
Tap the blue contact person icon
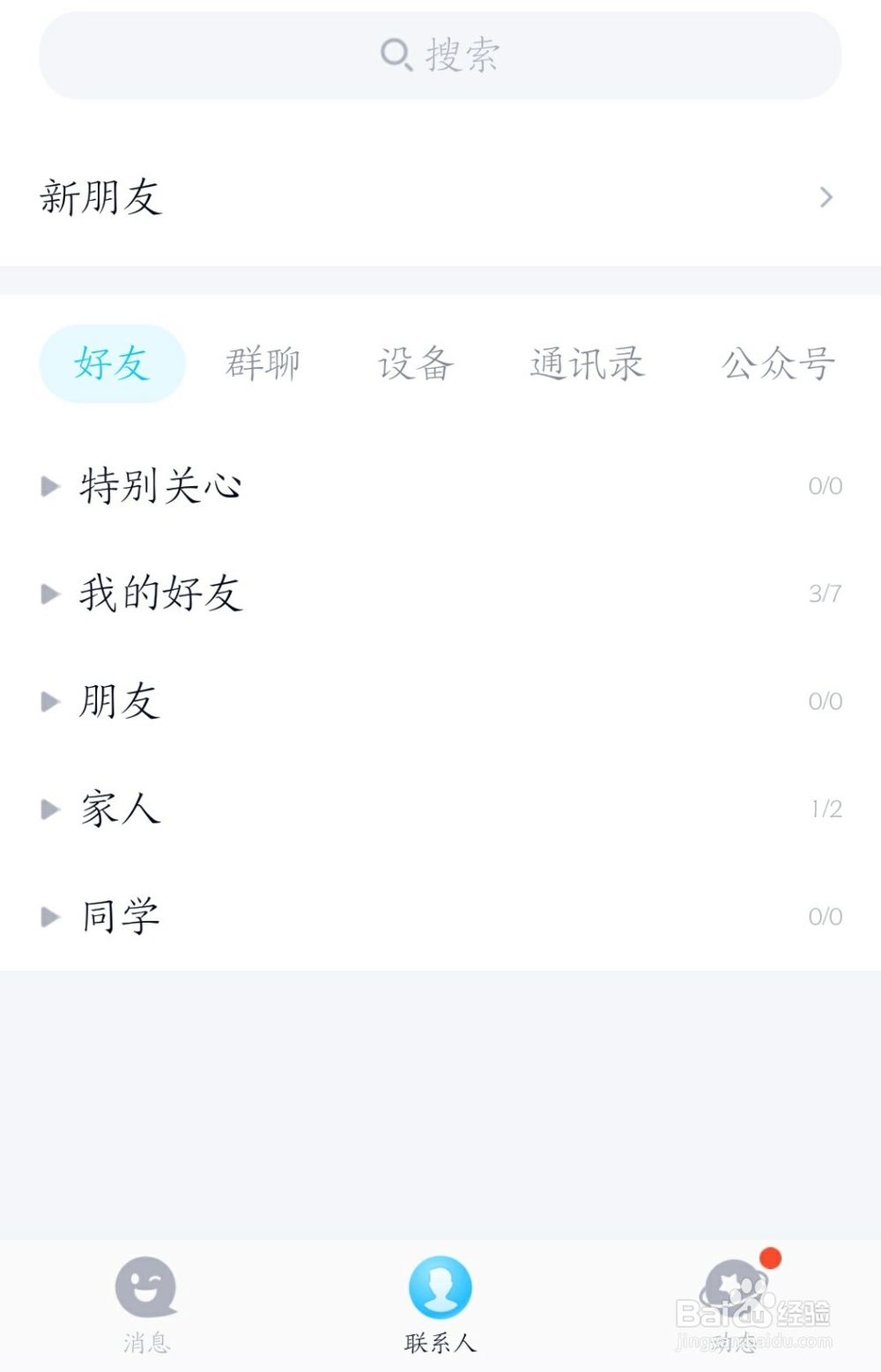(x=440, y=1287)
